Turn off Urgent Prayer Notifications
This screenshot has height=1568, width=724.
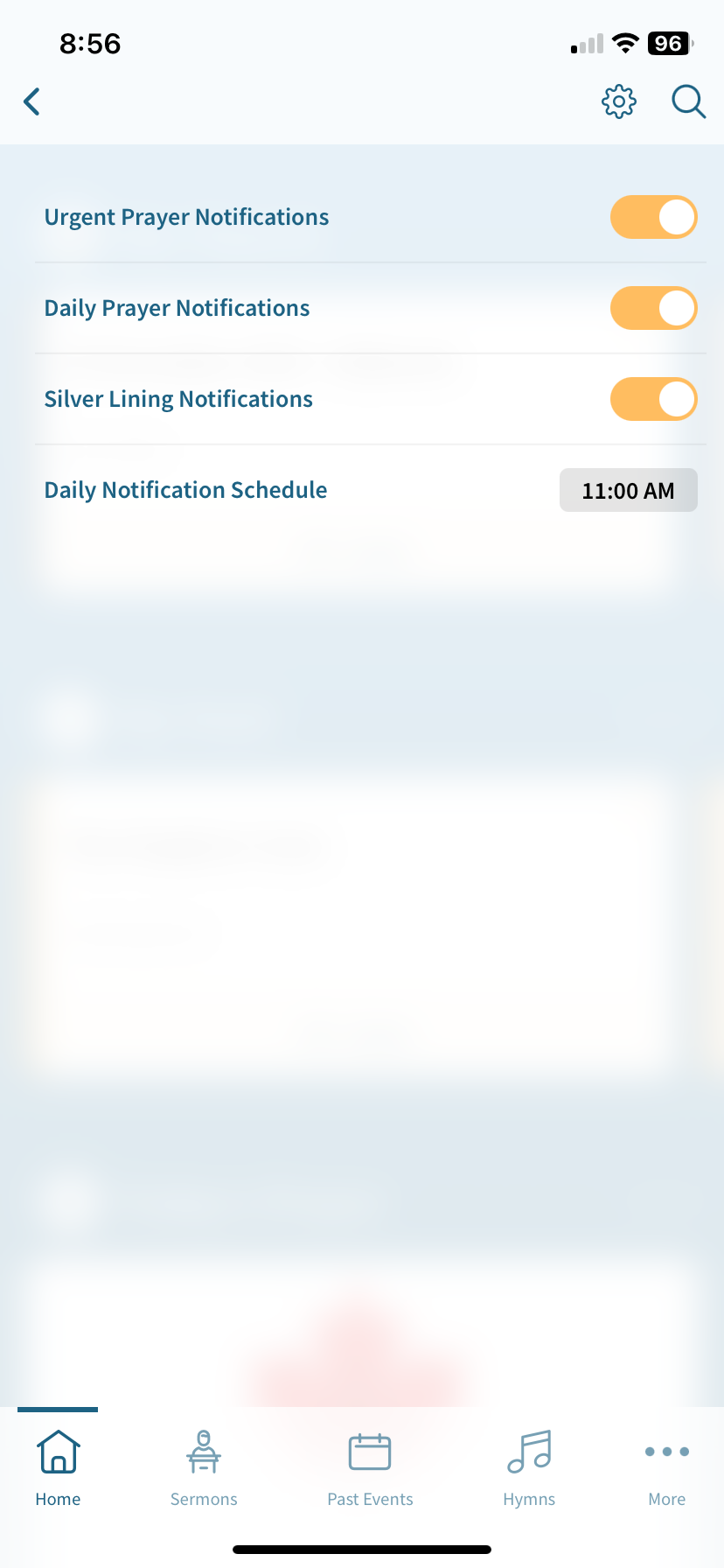[653, 217]
